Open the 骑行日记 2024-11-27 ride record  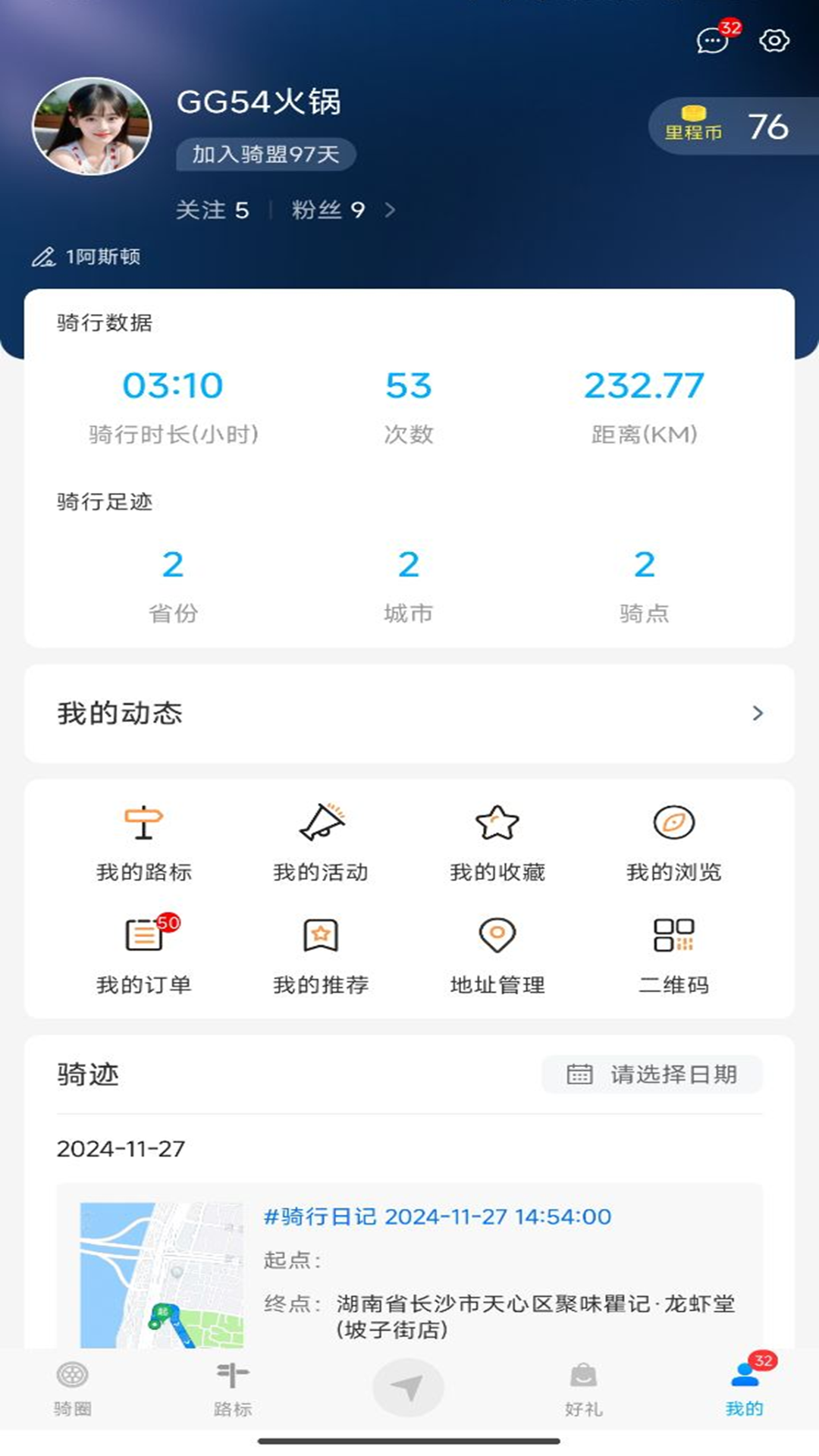tap(437, 1217)
